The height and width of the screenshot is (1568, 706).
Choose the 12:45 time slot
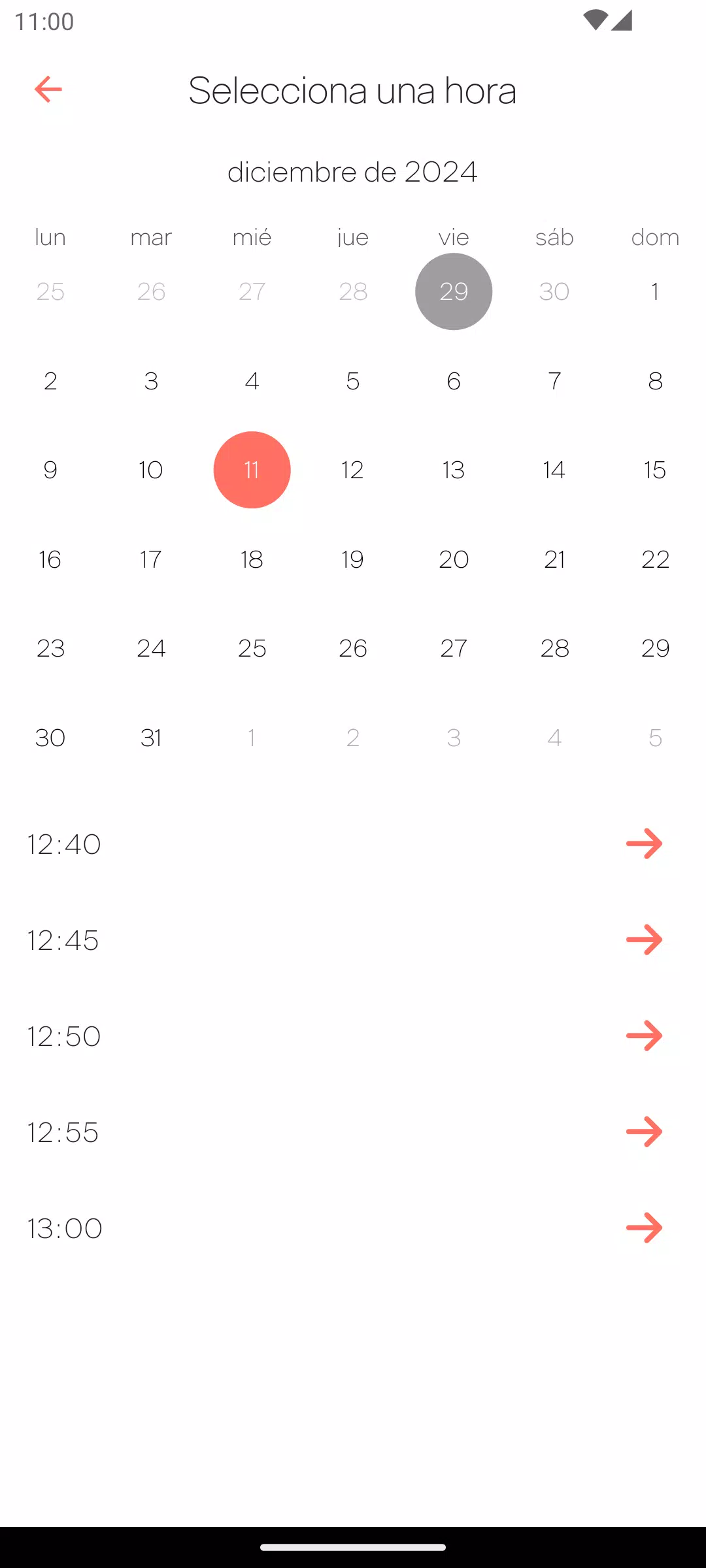[x=353, y=940]
